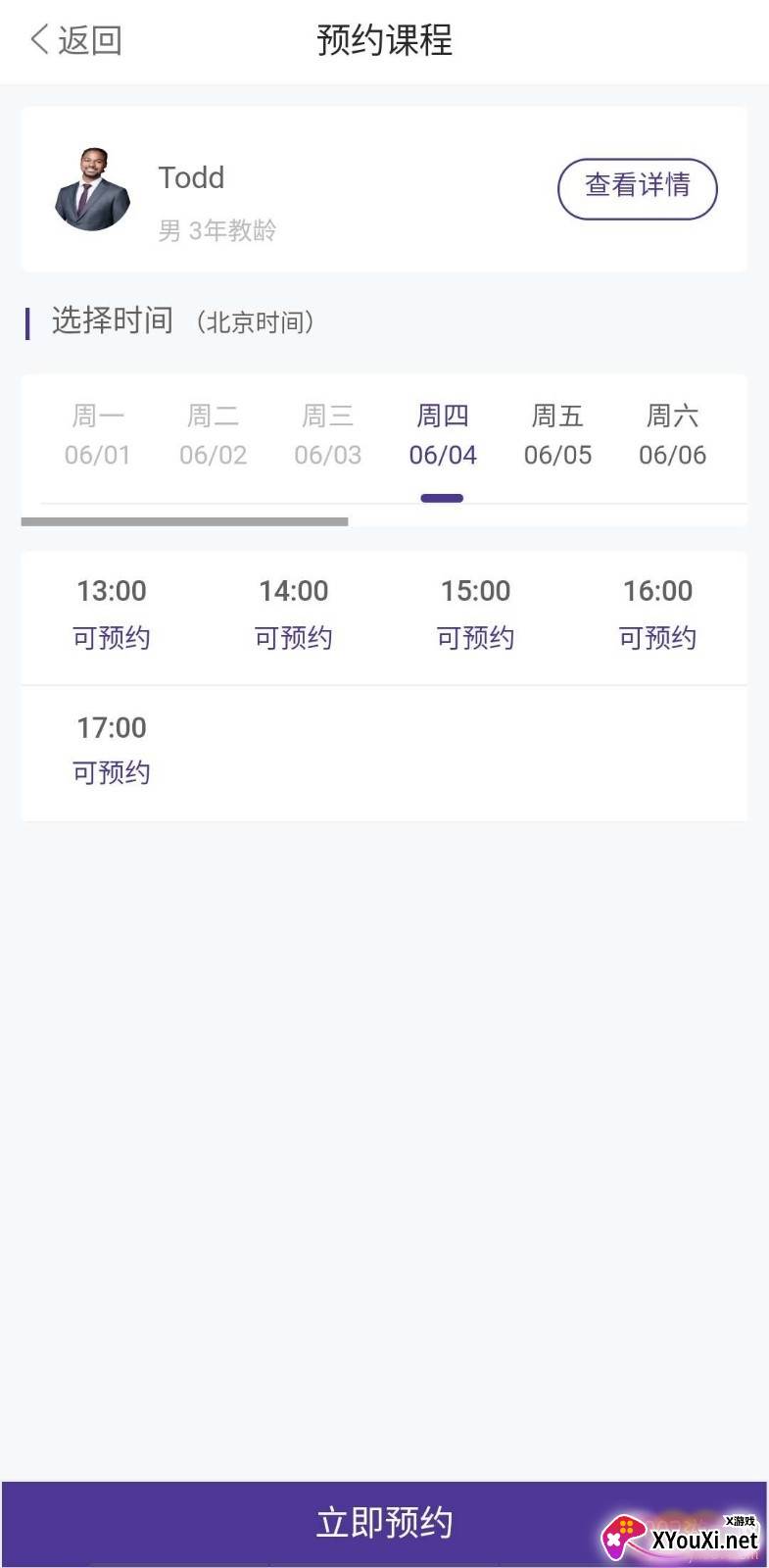Screen dimensions: 769x1568
Task: Go back using the 返回 button
Action: 76,40
